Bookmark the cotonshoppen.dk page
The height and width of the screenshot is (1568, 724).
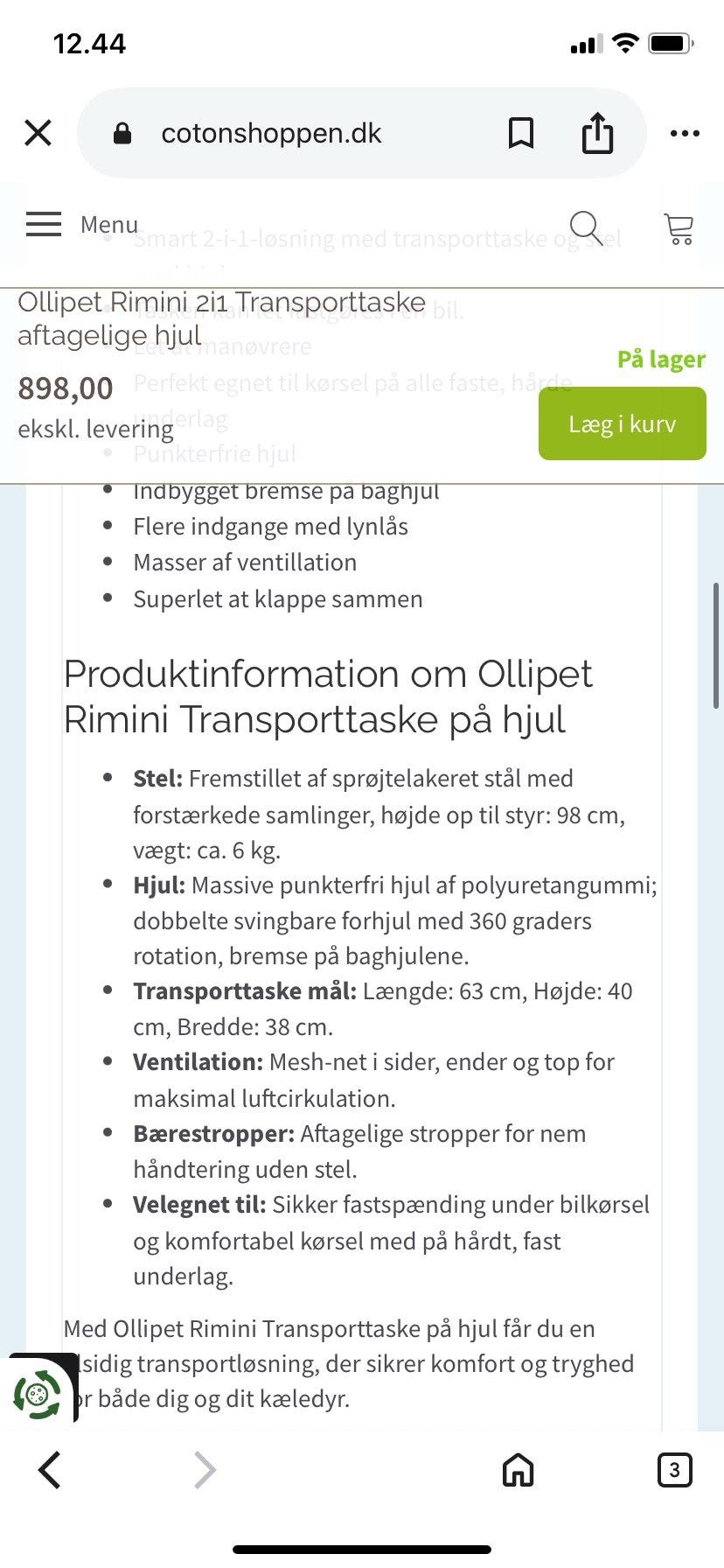520,132
